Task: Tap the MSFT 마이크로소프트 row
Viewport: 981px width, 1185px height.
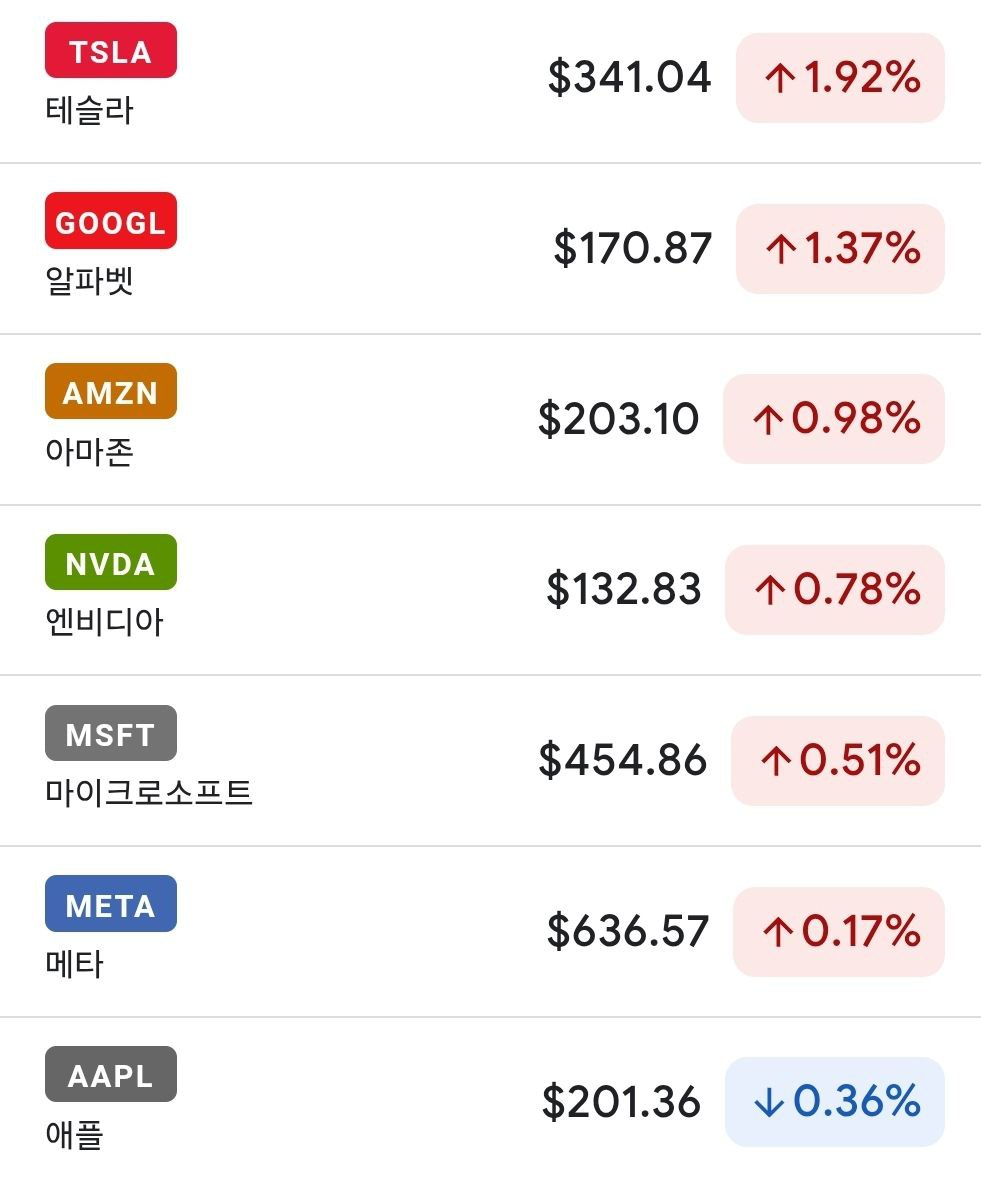Action: (x=490, y=761)
